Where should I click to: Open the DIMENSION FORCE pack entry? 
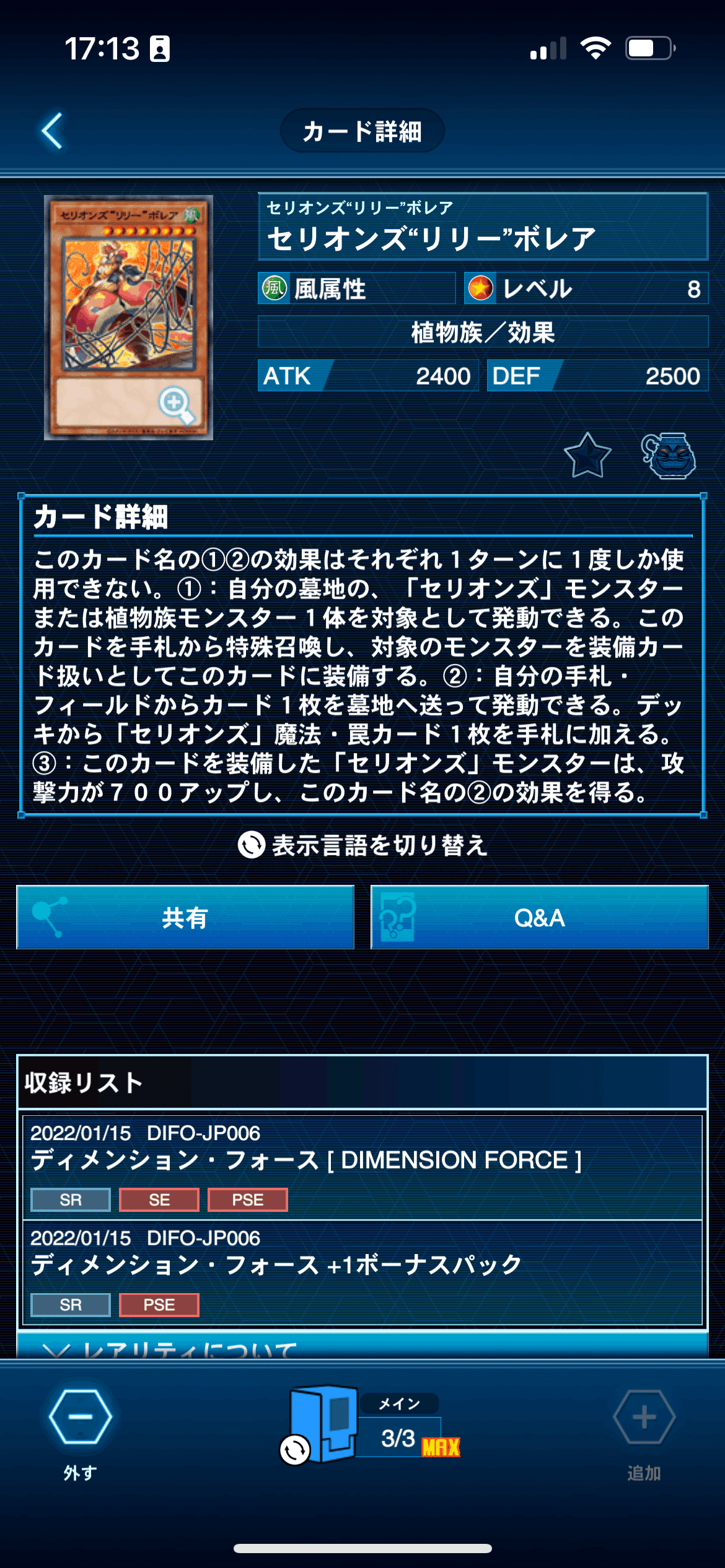pyautogui.click(x=362, y=1167)
